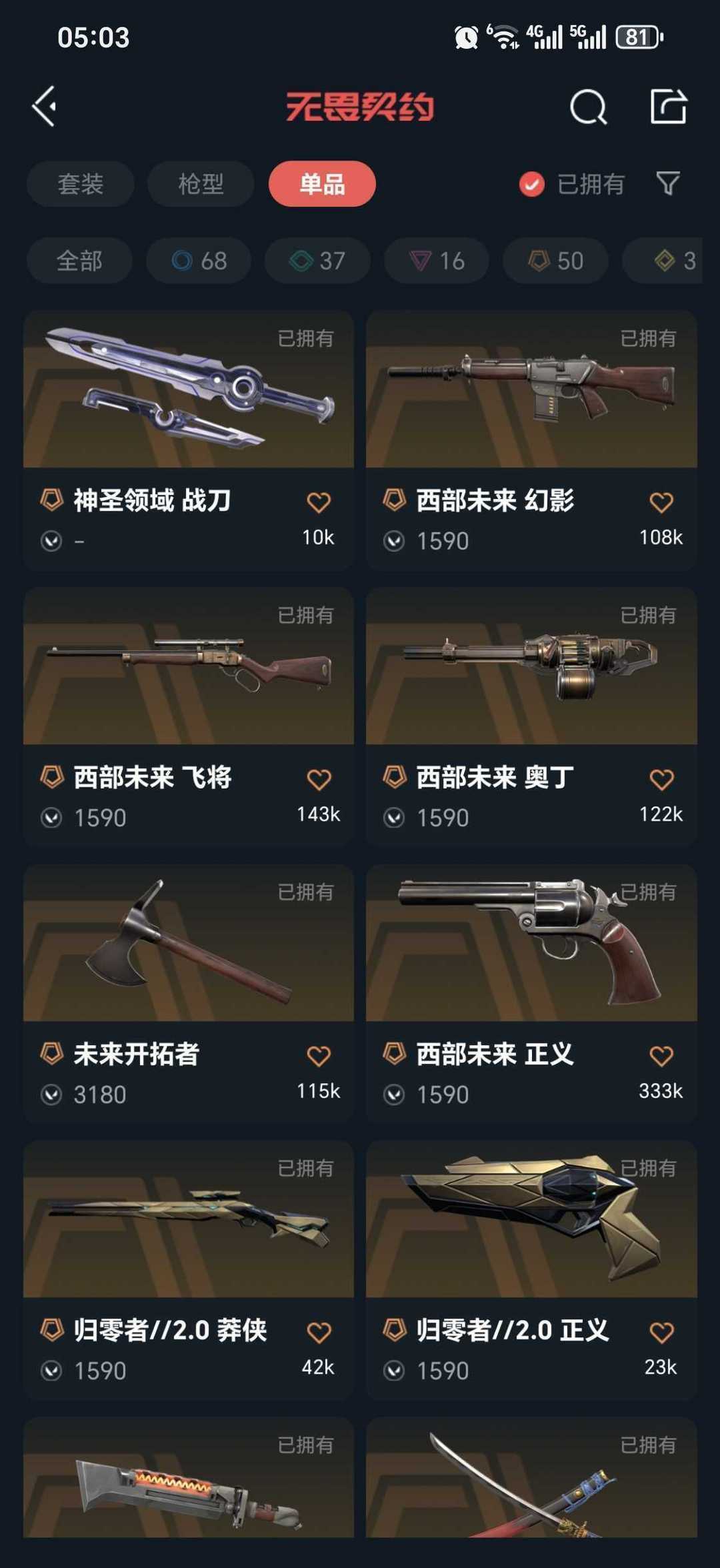Open the funnel filter icon
The width and height of the screenshot is (720, 1568).
coord(668,183)
